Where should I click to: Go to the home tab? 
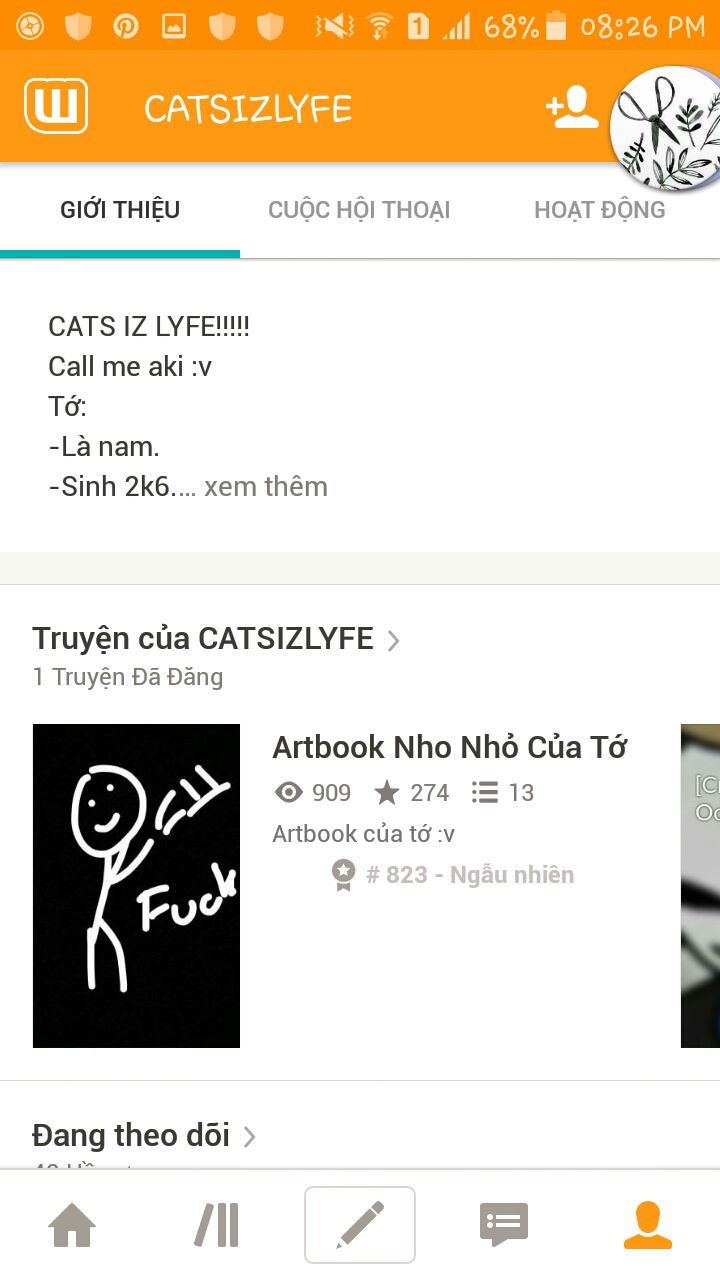(x=72, y=1225)
